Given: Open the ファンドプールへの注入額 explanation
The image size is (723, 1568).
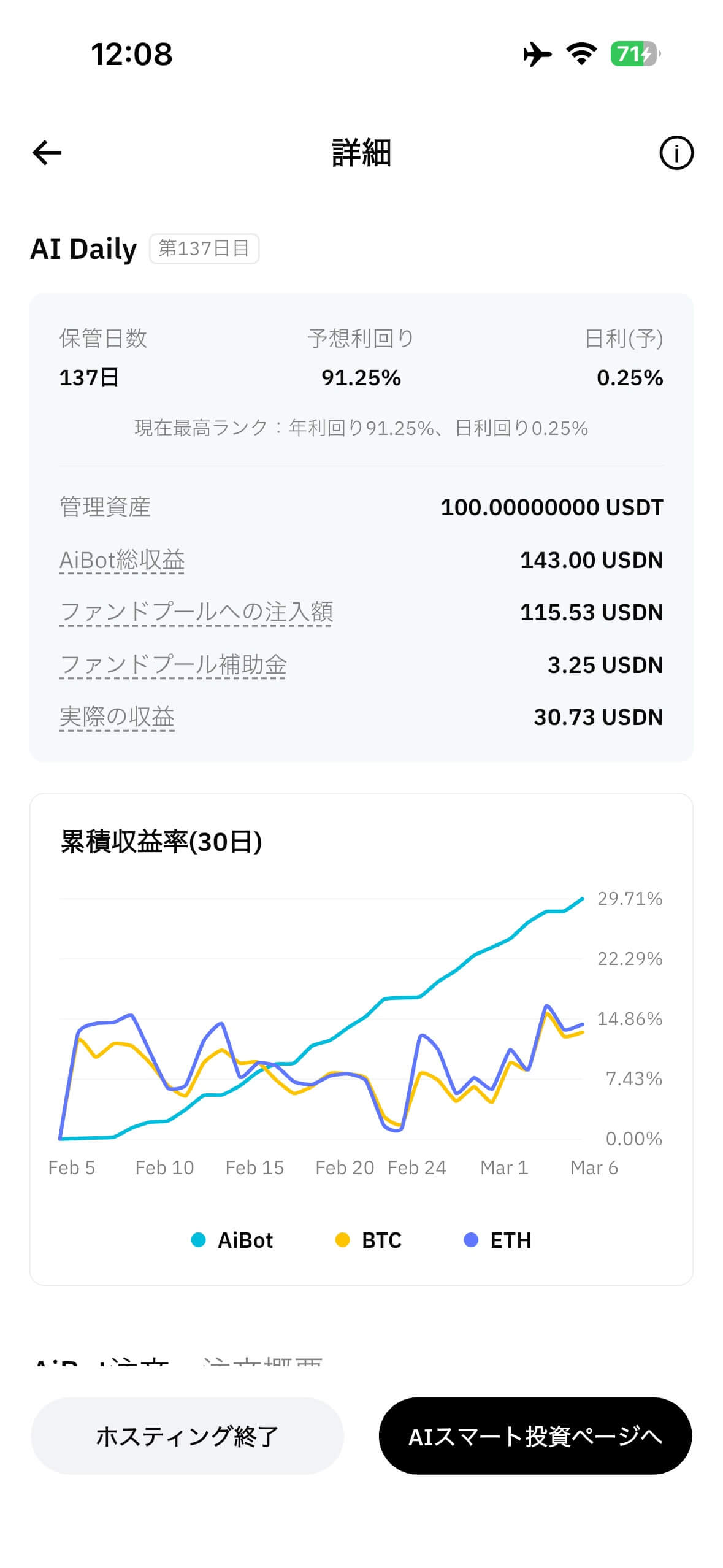Looking at the screenshot, I should 196,612.
